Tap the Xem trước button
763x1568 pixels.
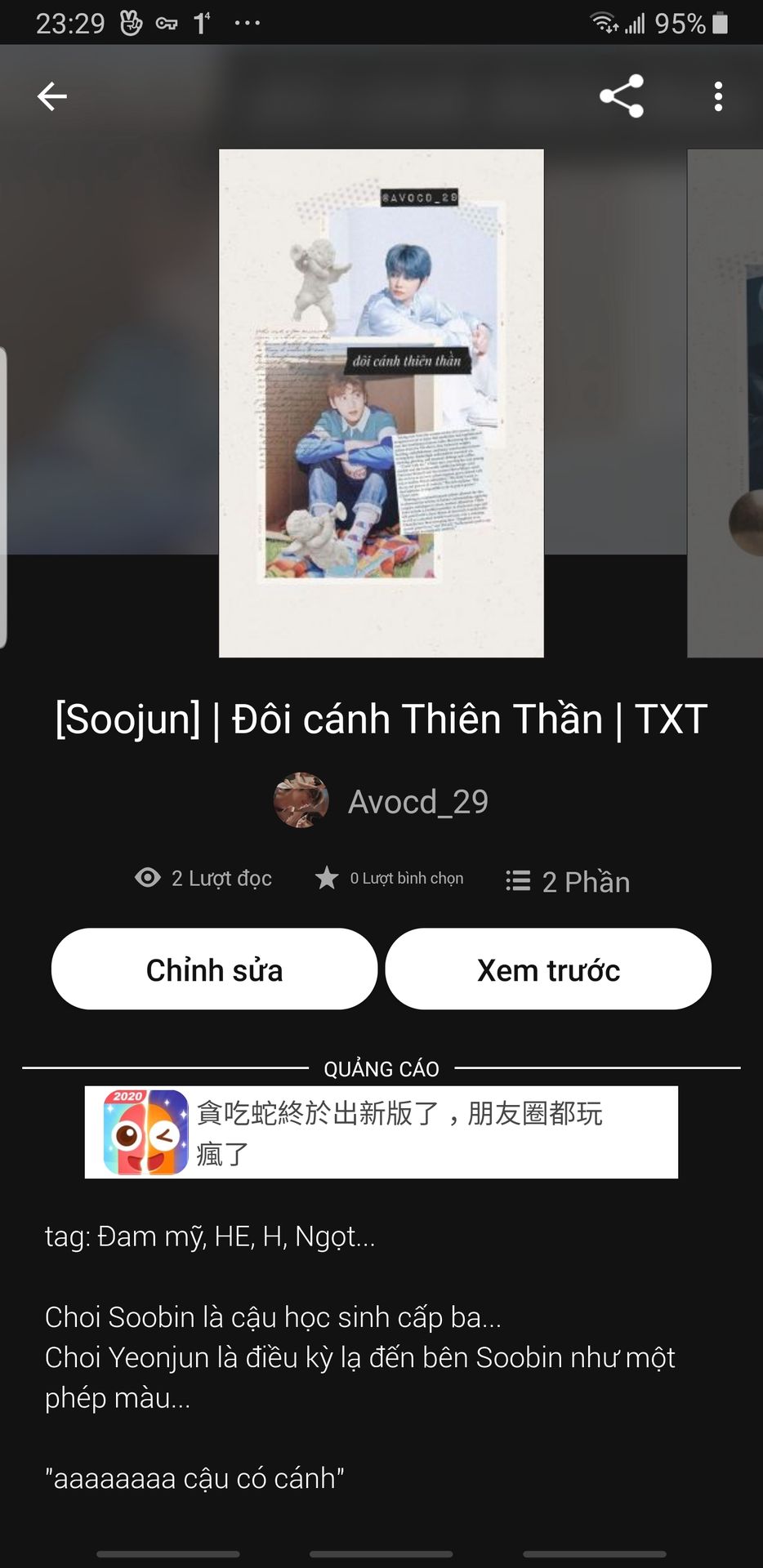(548, 969)
